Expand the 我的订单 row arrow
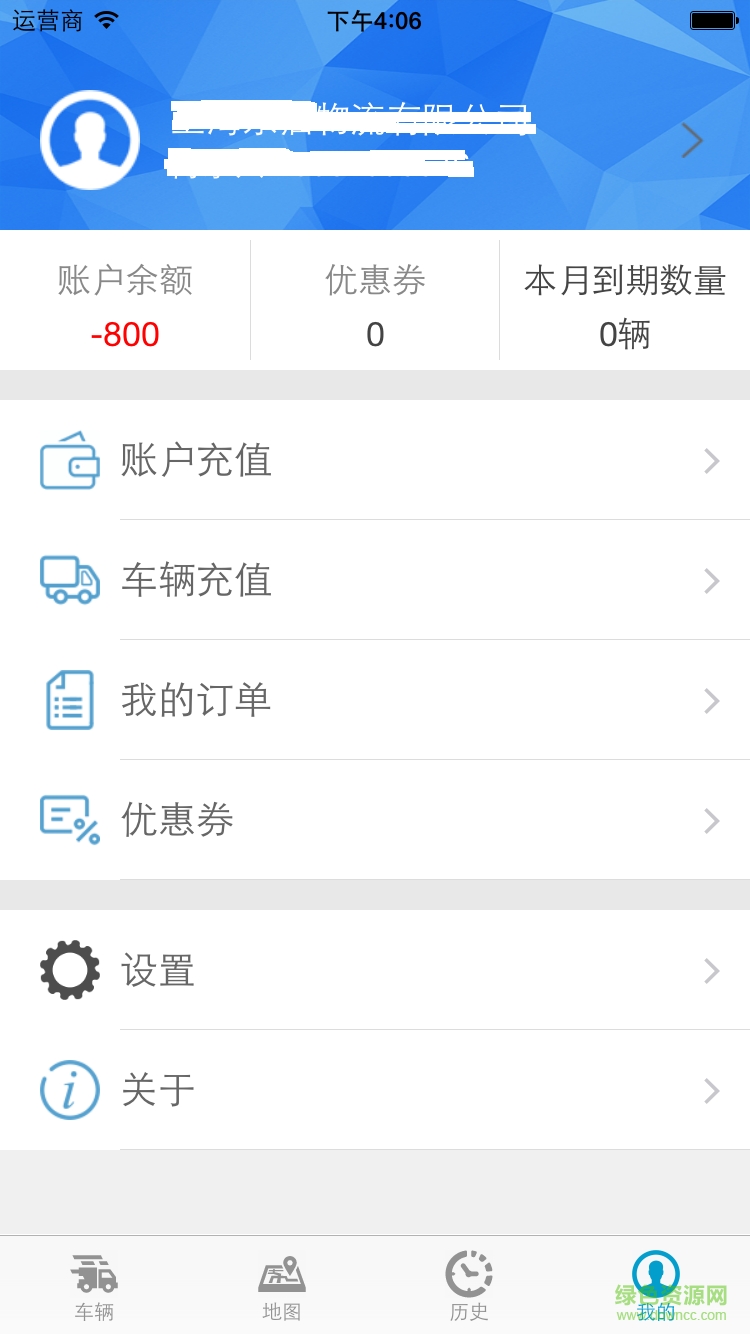This screenshot has height=1334, width=750. pyautogui.click(x=711, y=700)
